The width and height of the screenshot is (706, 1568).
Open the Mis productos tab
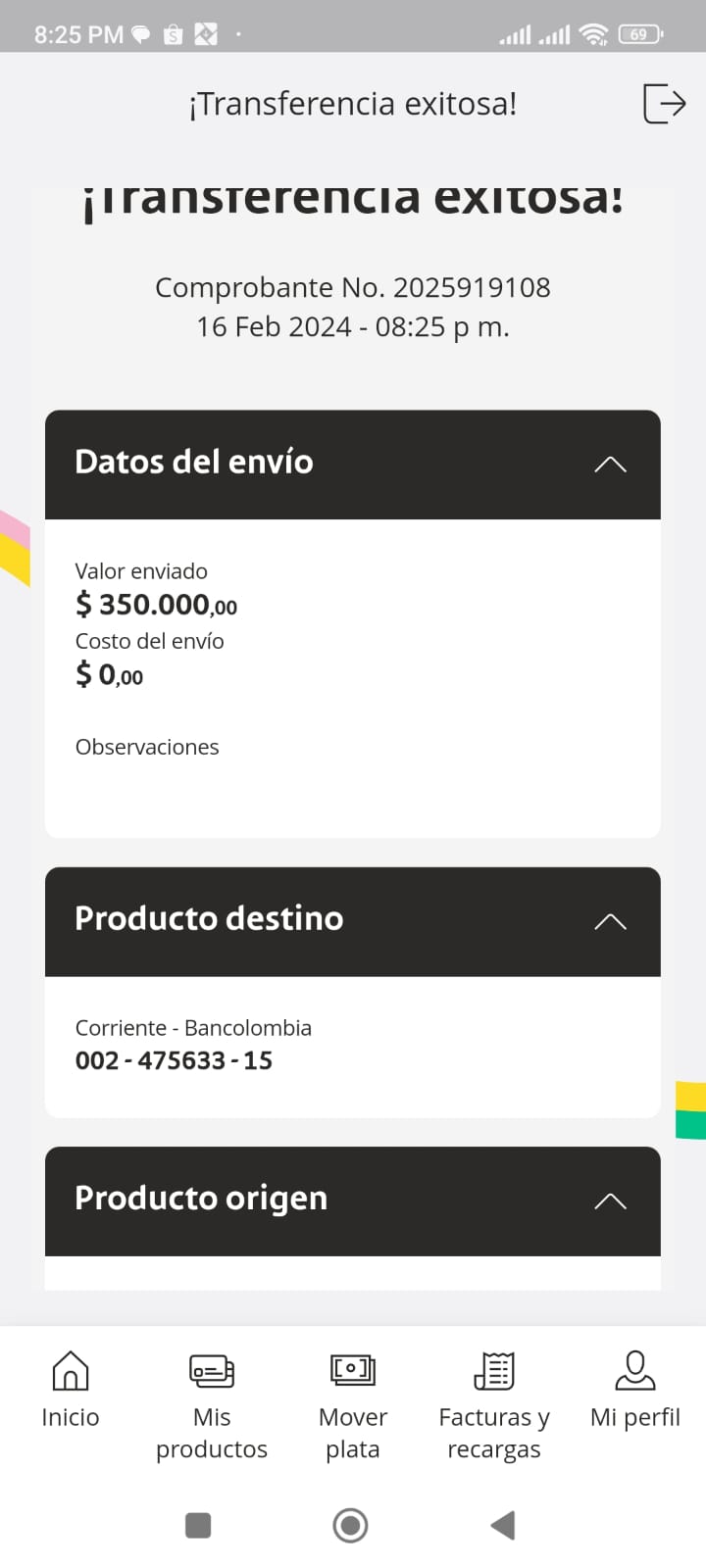(212, 1405)
